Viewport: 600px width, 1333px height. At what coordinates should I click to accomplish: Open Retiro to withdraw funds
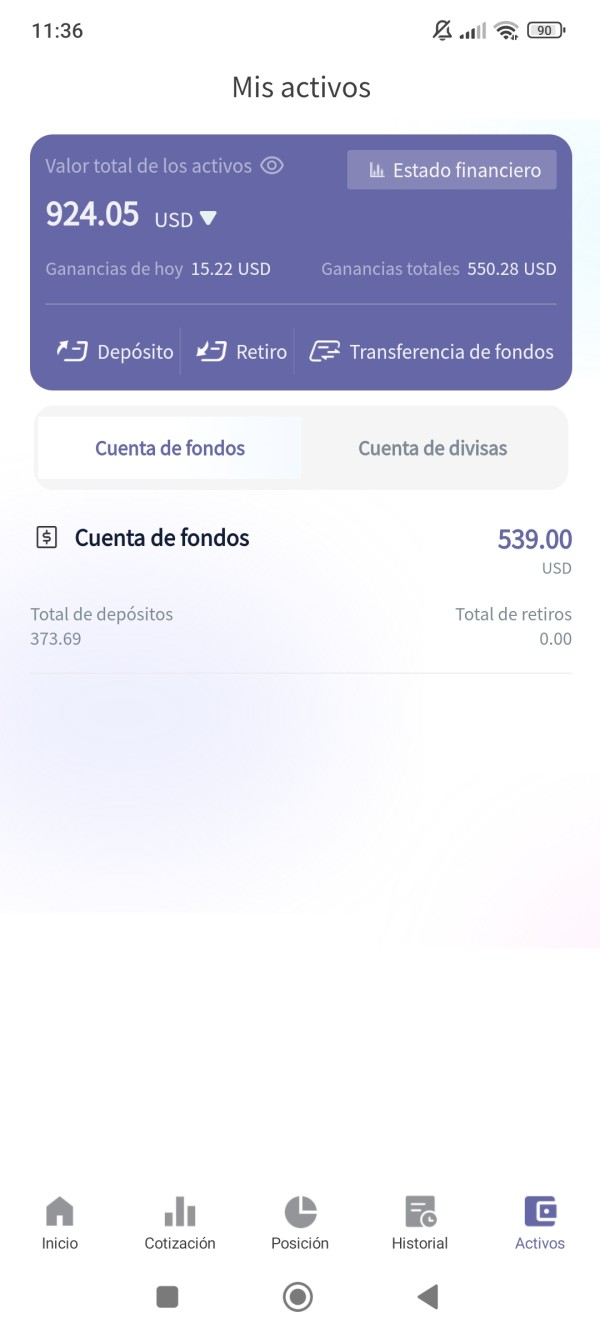point(241,351)
